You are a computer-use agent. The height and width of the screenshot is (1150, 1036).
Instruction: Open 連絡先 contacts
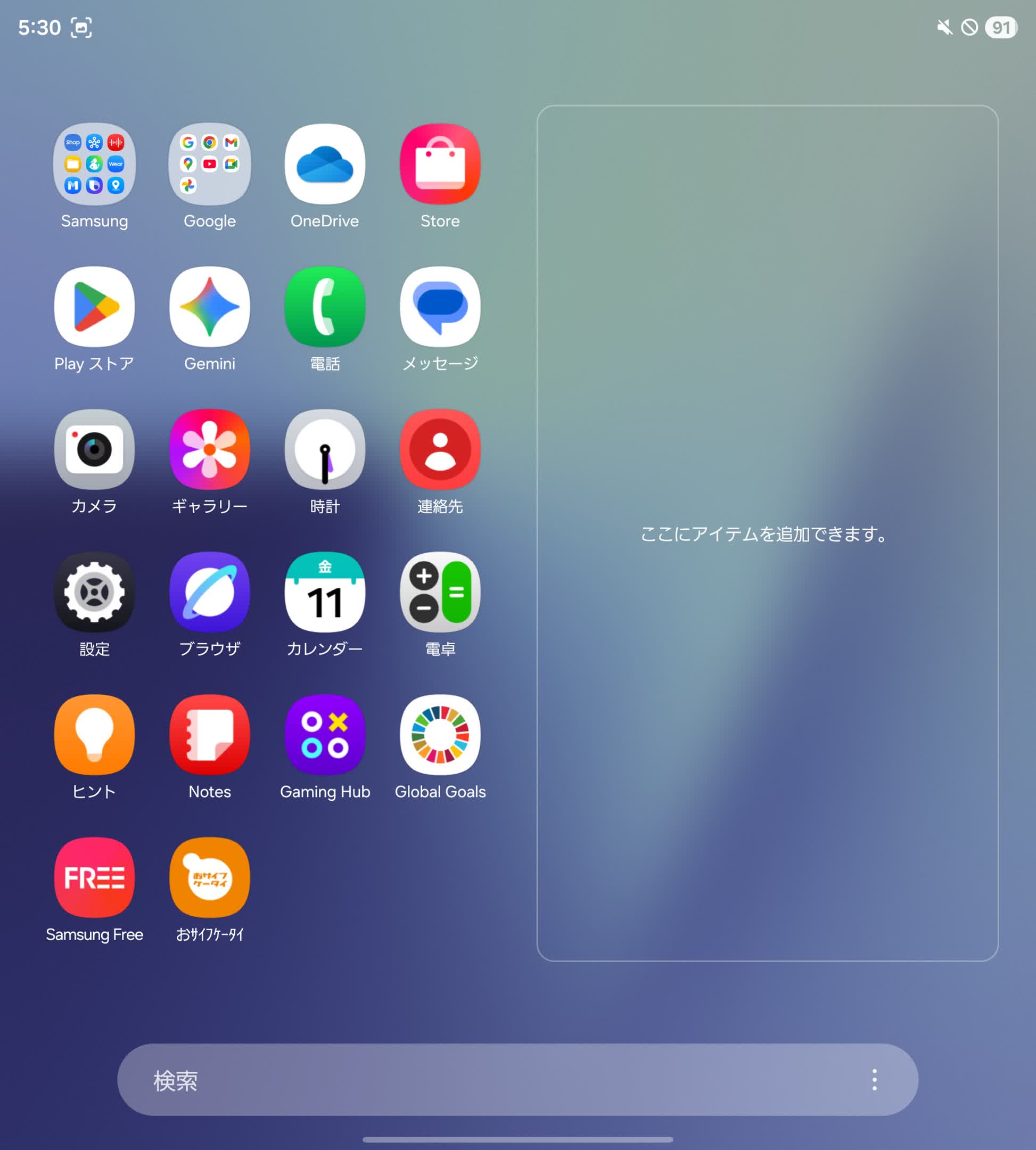440,449
